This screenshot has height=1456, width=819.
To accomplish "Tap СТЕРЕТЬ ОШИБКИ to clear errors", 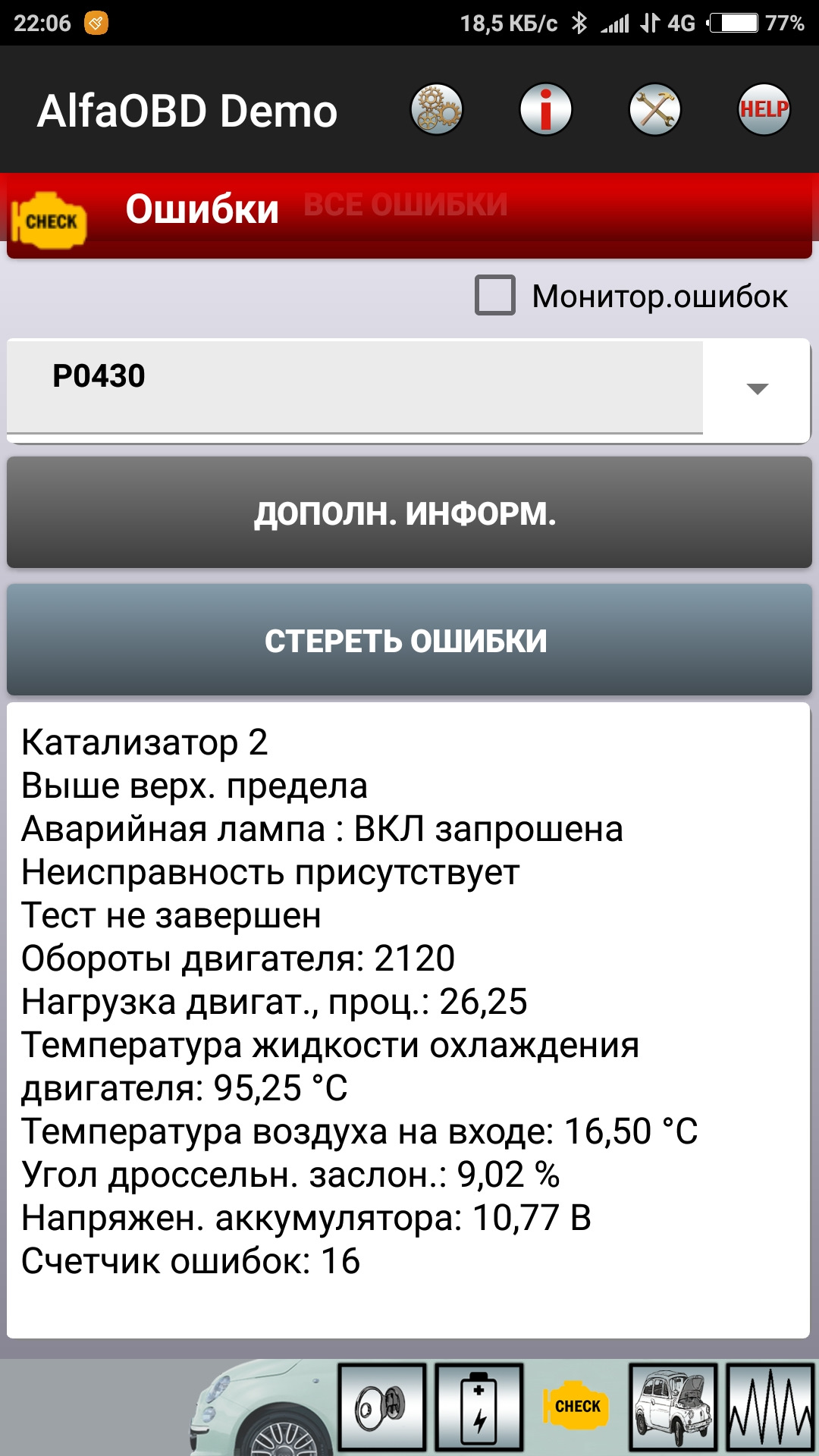I will point(409,640).
